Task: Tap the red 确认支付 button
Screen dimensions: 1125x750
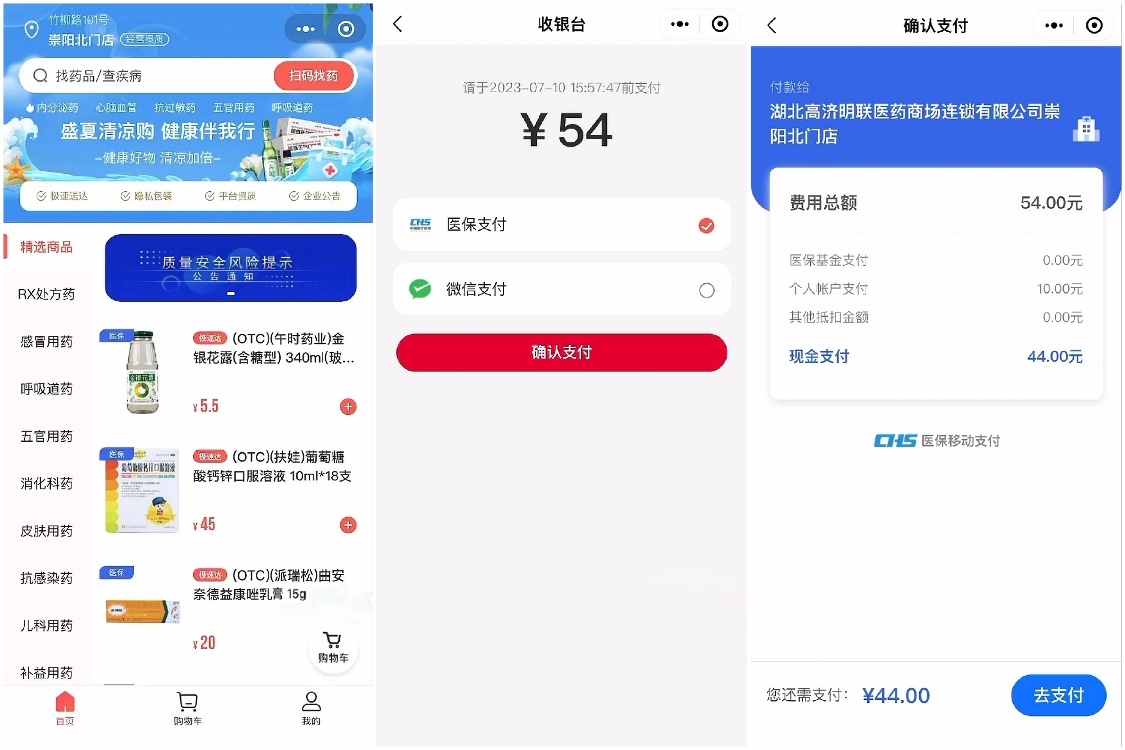Action: click(x=561, y=352)
